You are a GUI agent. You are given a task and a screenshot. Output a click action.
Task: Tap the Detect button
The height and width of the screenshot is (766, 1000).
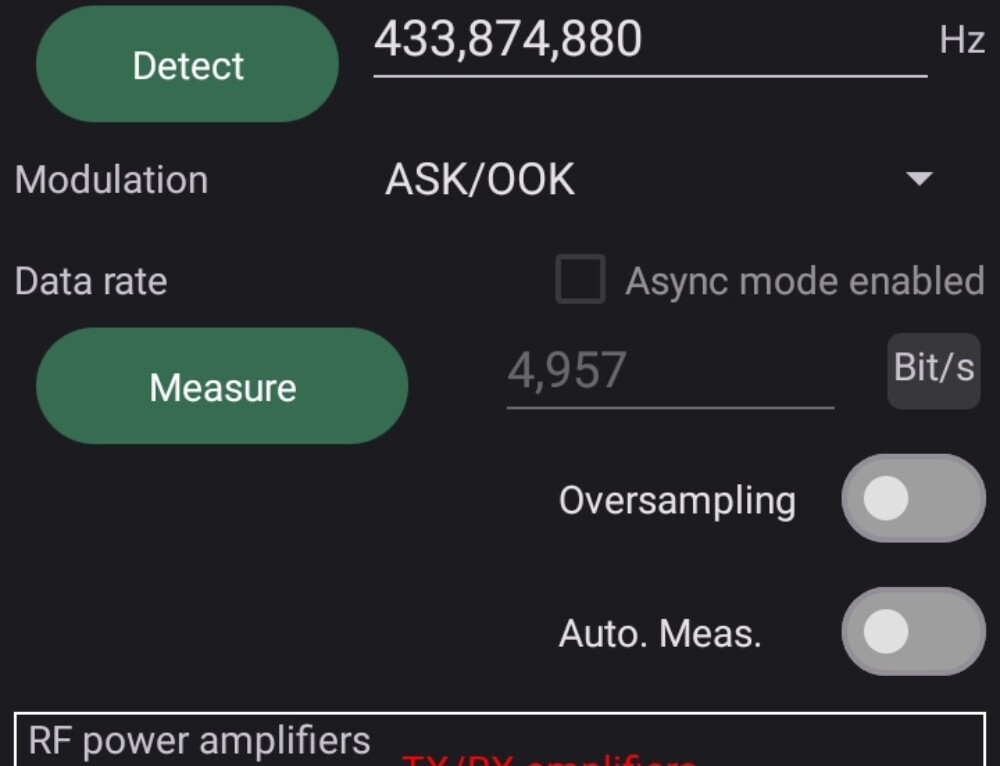[x=187, y=65]
